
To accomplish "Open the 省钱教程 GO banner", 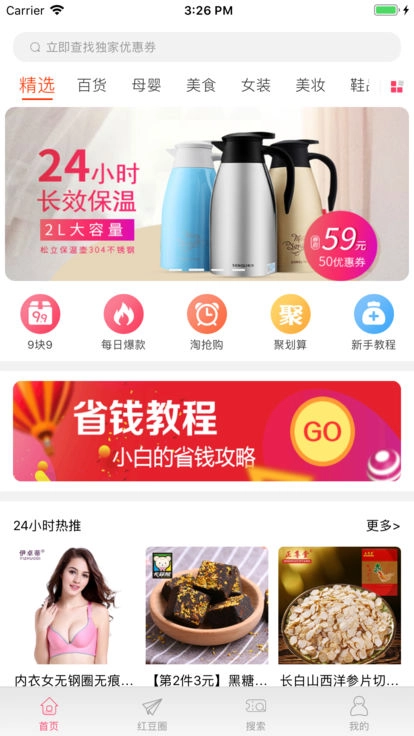I will click(x=207, y=431).
